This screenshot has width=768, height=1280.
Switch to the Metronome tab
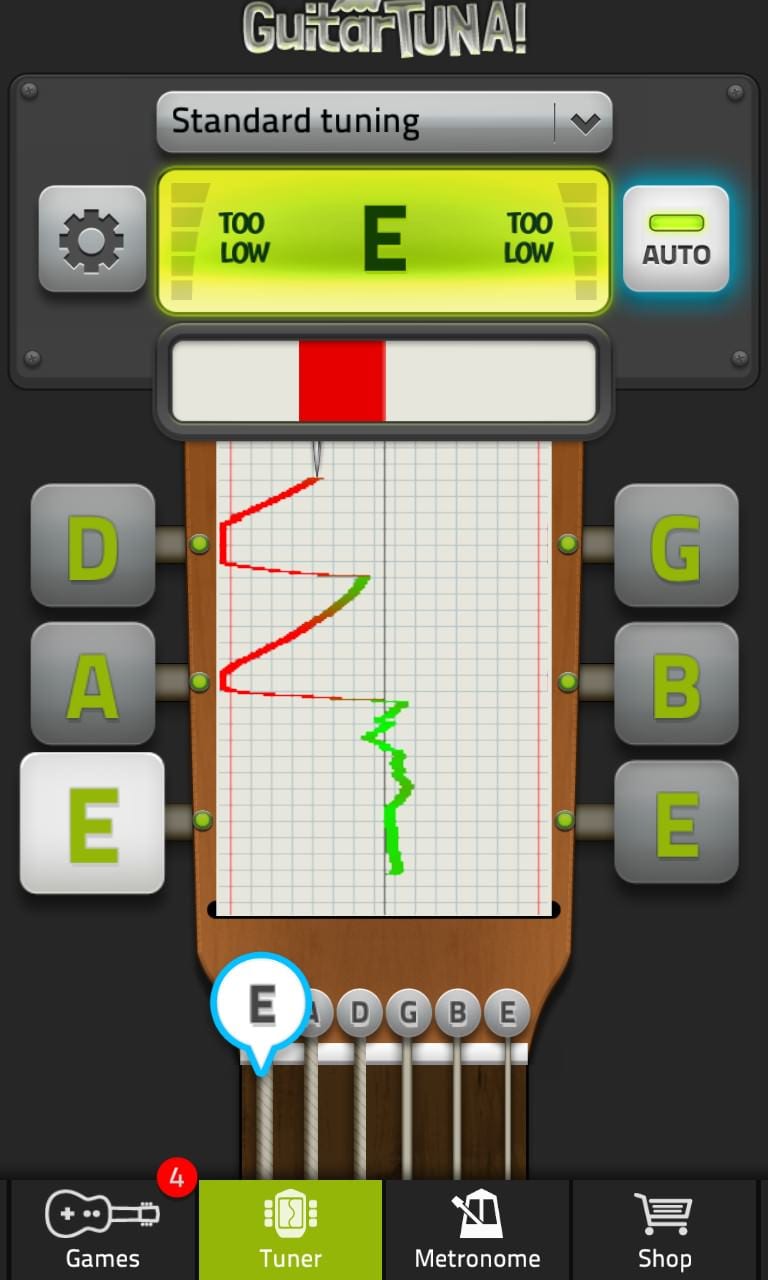click(477, 1230)
